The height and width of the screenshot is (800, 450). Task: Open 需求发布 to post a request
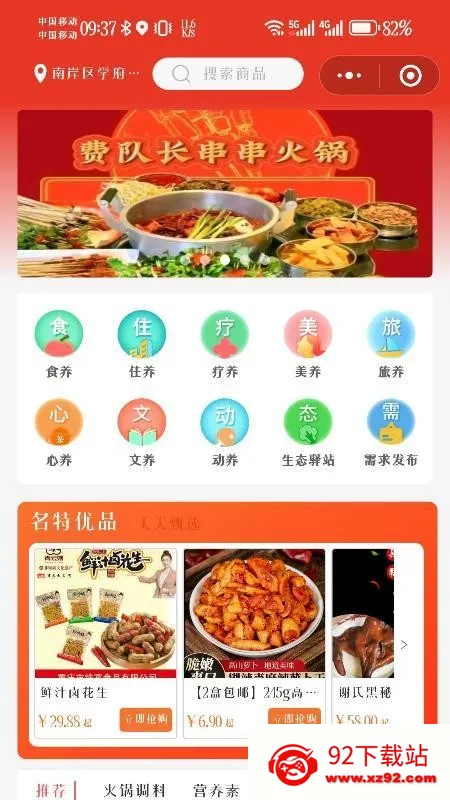tap(391, 433)
